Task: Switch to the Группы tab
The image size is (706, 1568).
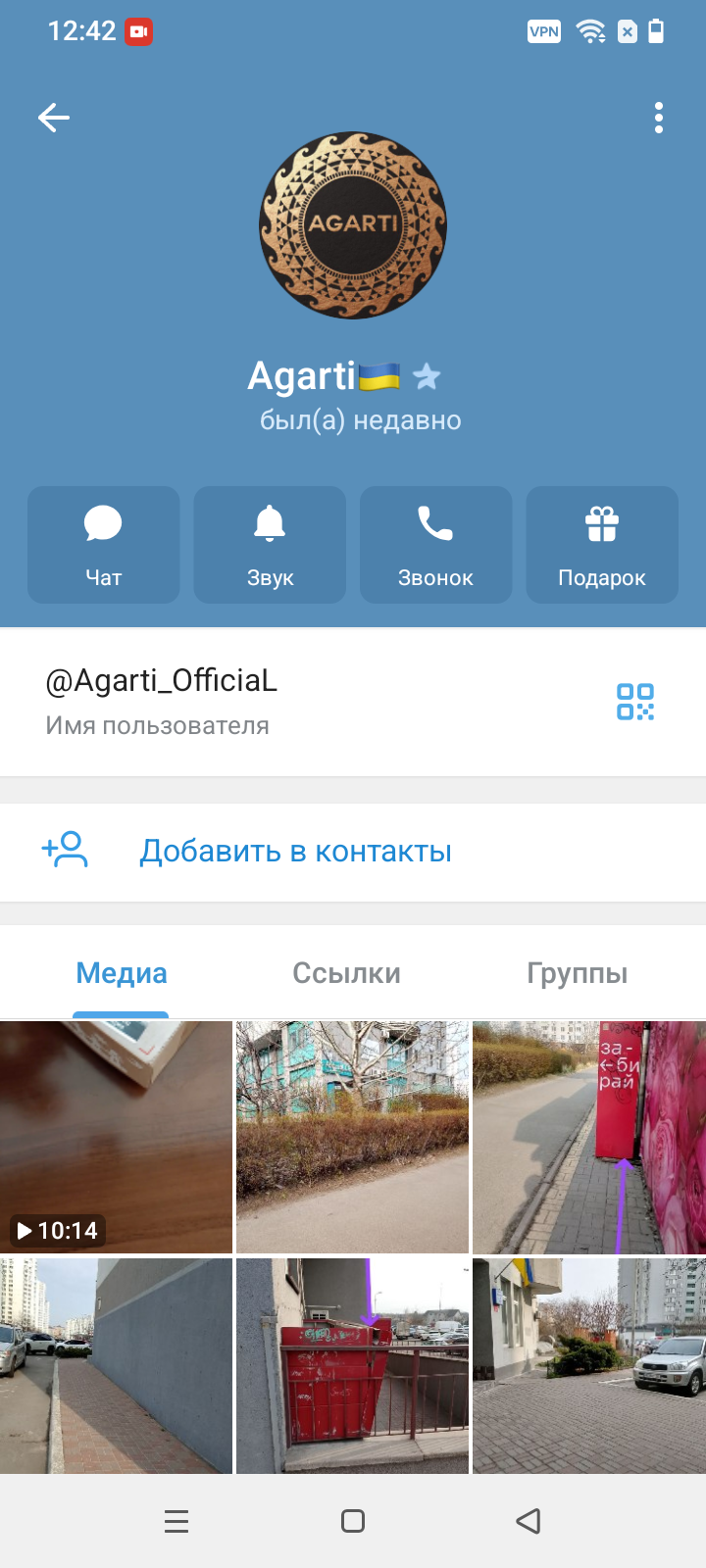Action: pyautogui.click(x=577, y=973)
